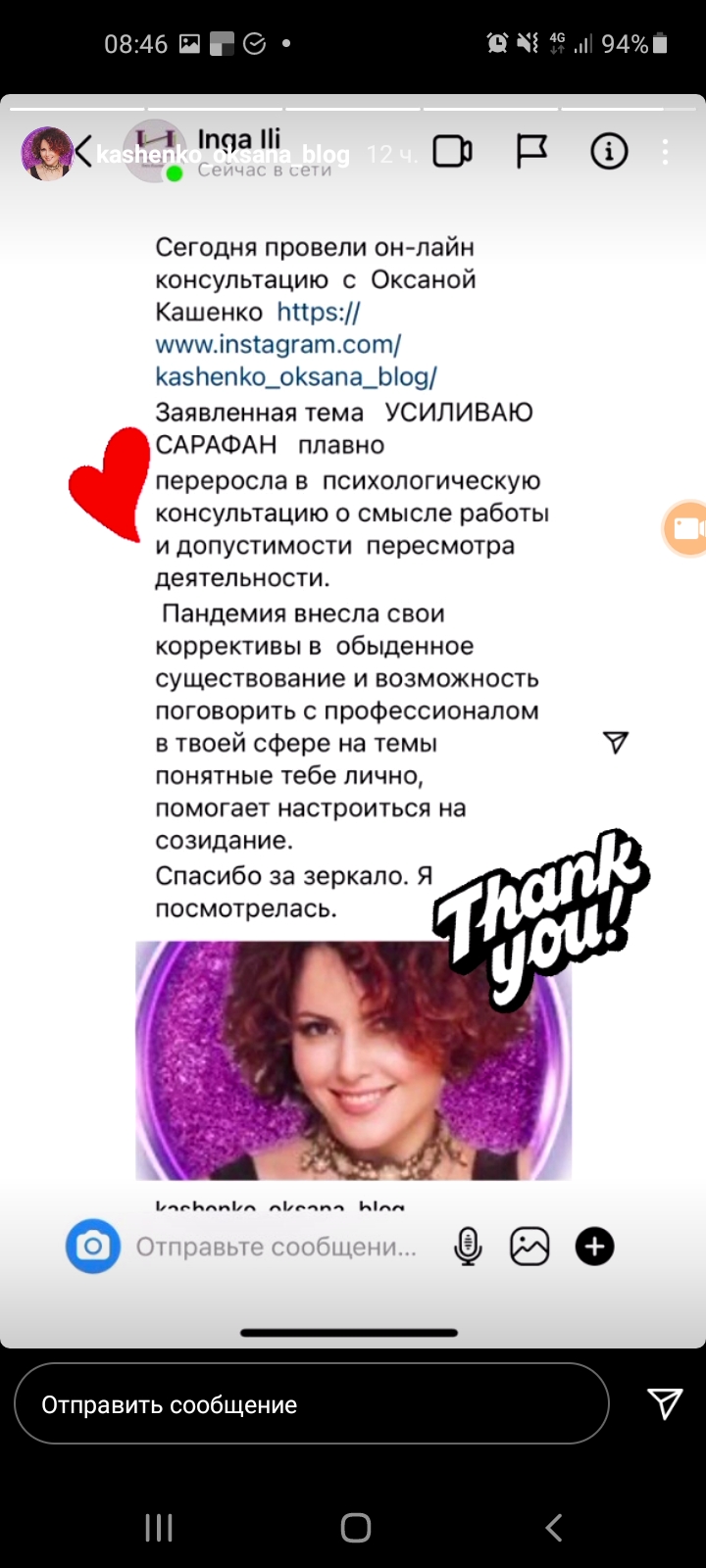Open kashenko_oksana_blog profile avatar
Screen dimensions: 706x1568
47,153
